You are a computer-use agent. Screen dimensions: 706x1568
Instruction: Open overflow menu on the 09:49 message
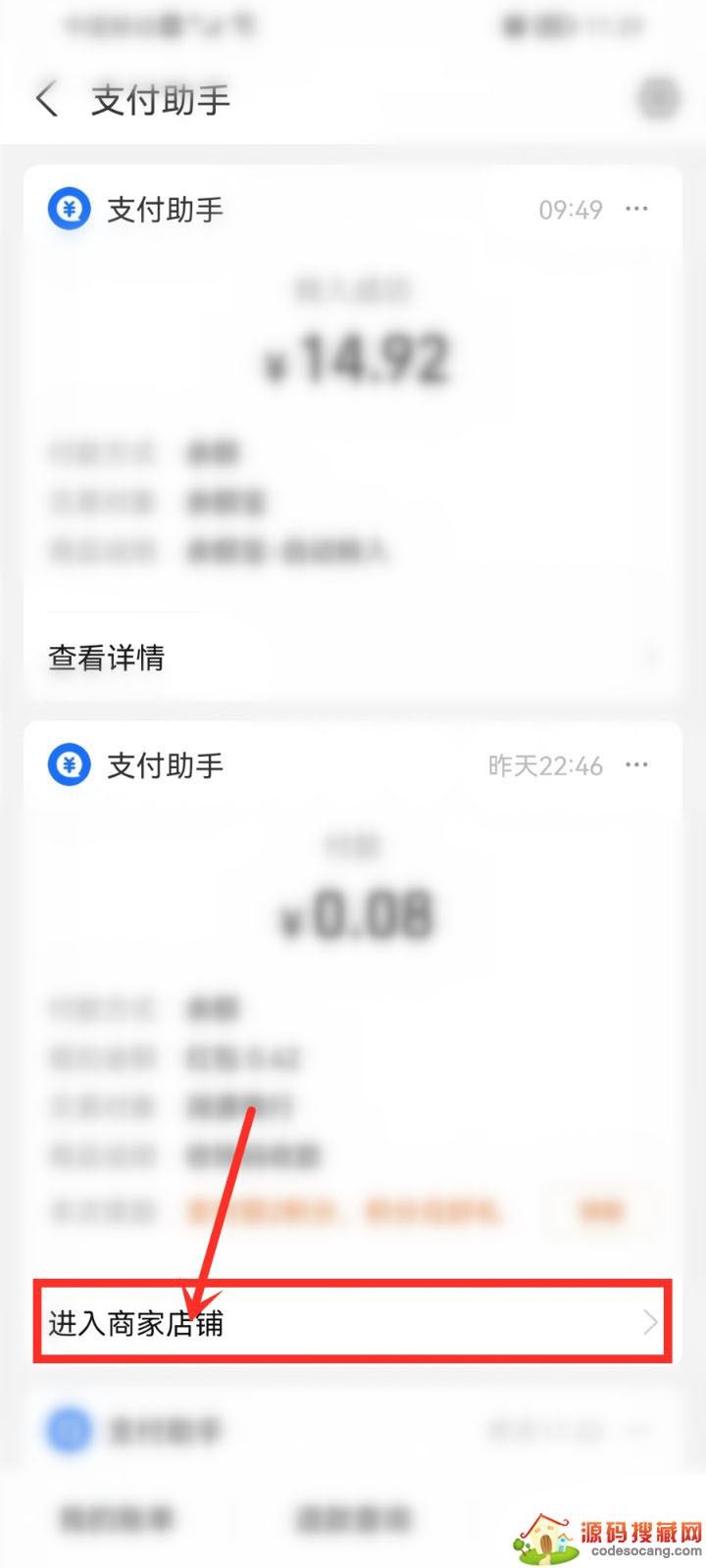[637, 209]
